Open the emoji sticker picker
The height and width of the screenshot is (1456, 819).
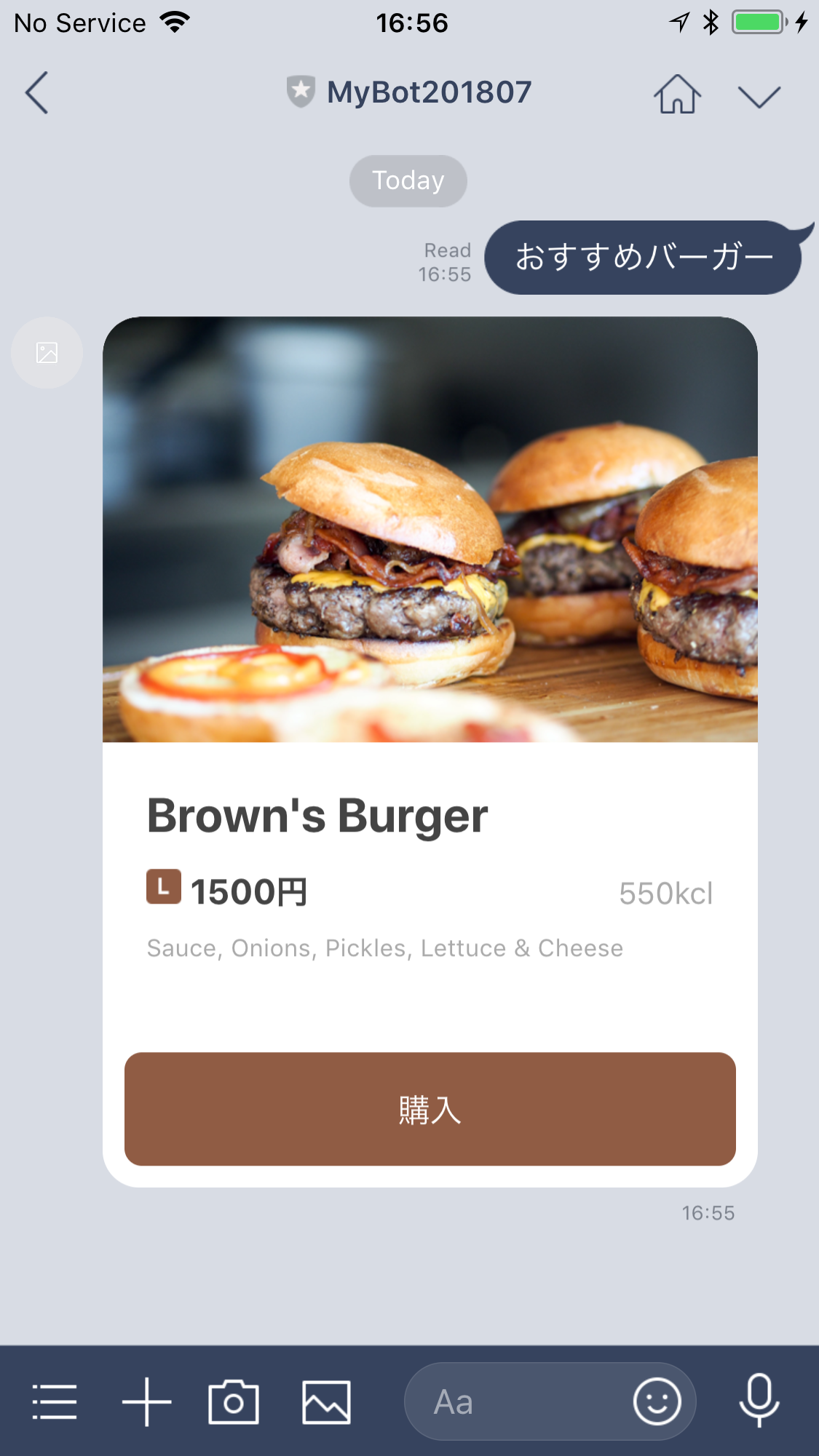point(657,1401)
